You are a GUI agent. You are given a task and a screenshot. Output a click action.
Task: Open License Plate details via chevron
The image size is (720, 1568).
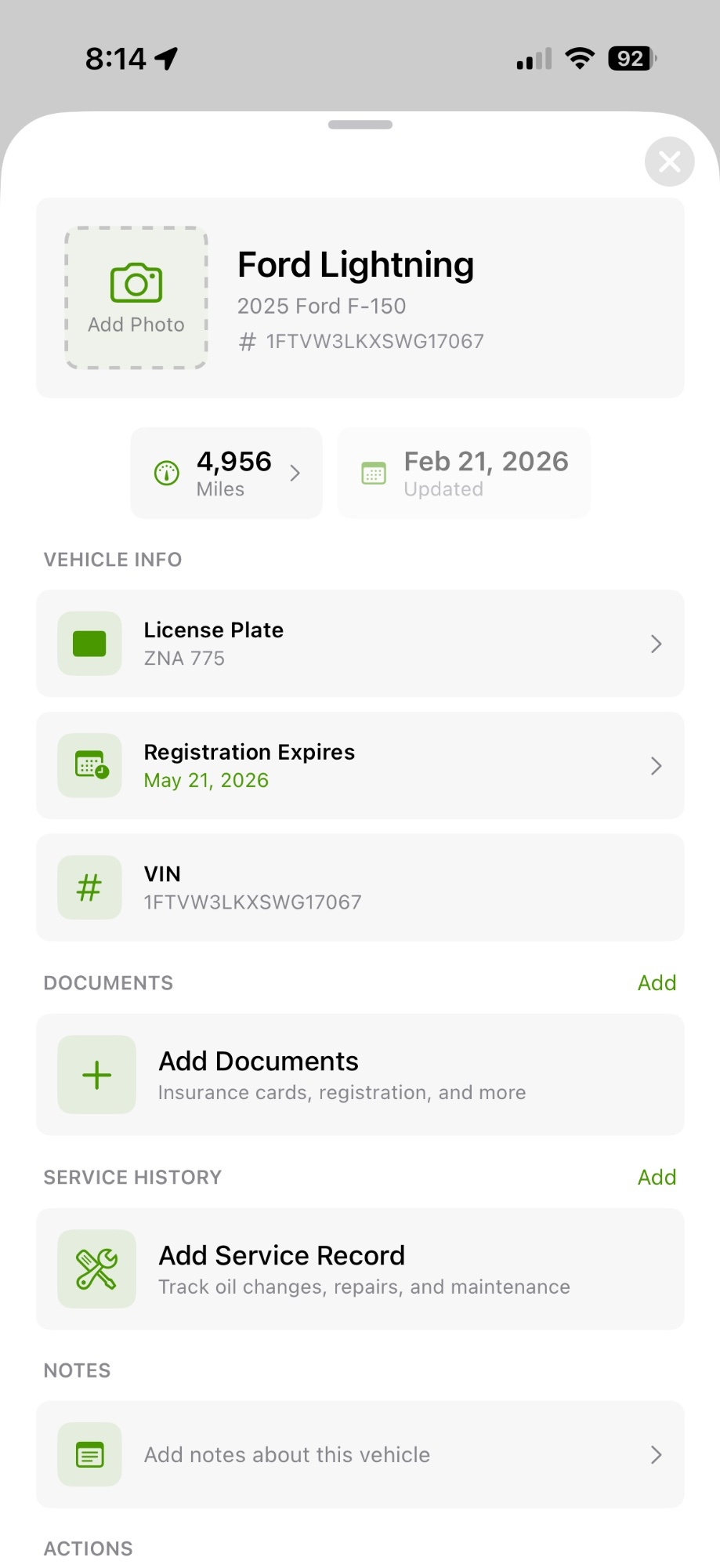click(656, 643)
